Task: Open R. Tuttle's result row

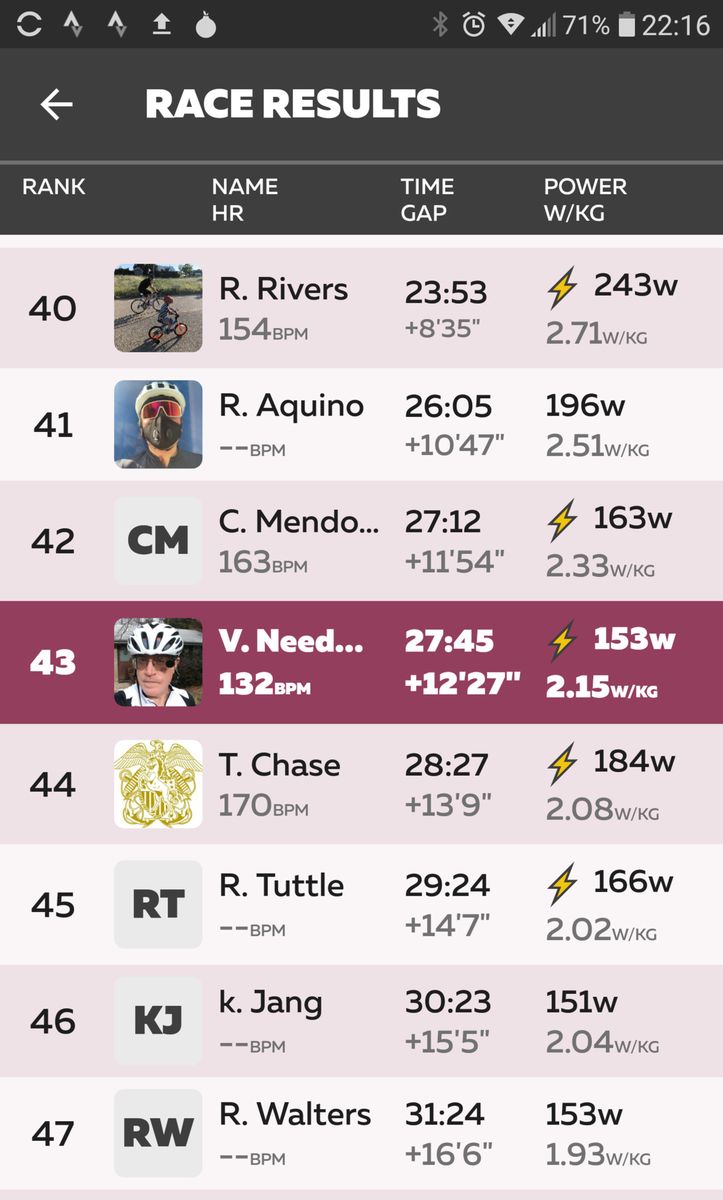Action: click(360, 904)
